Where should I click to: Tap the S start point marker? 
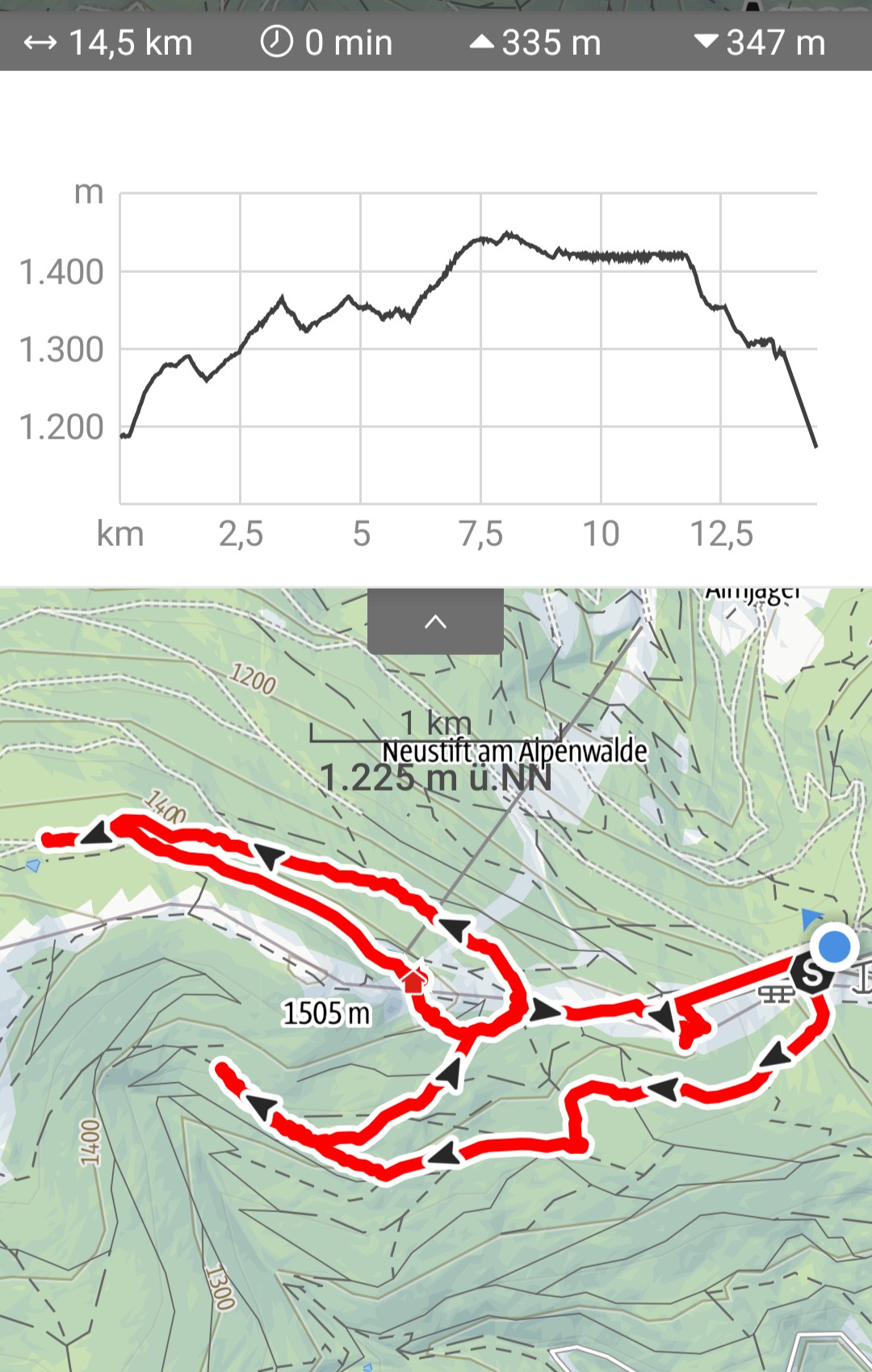point(811,974)
